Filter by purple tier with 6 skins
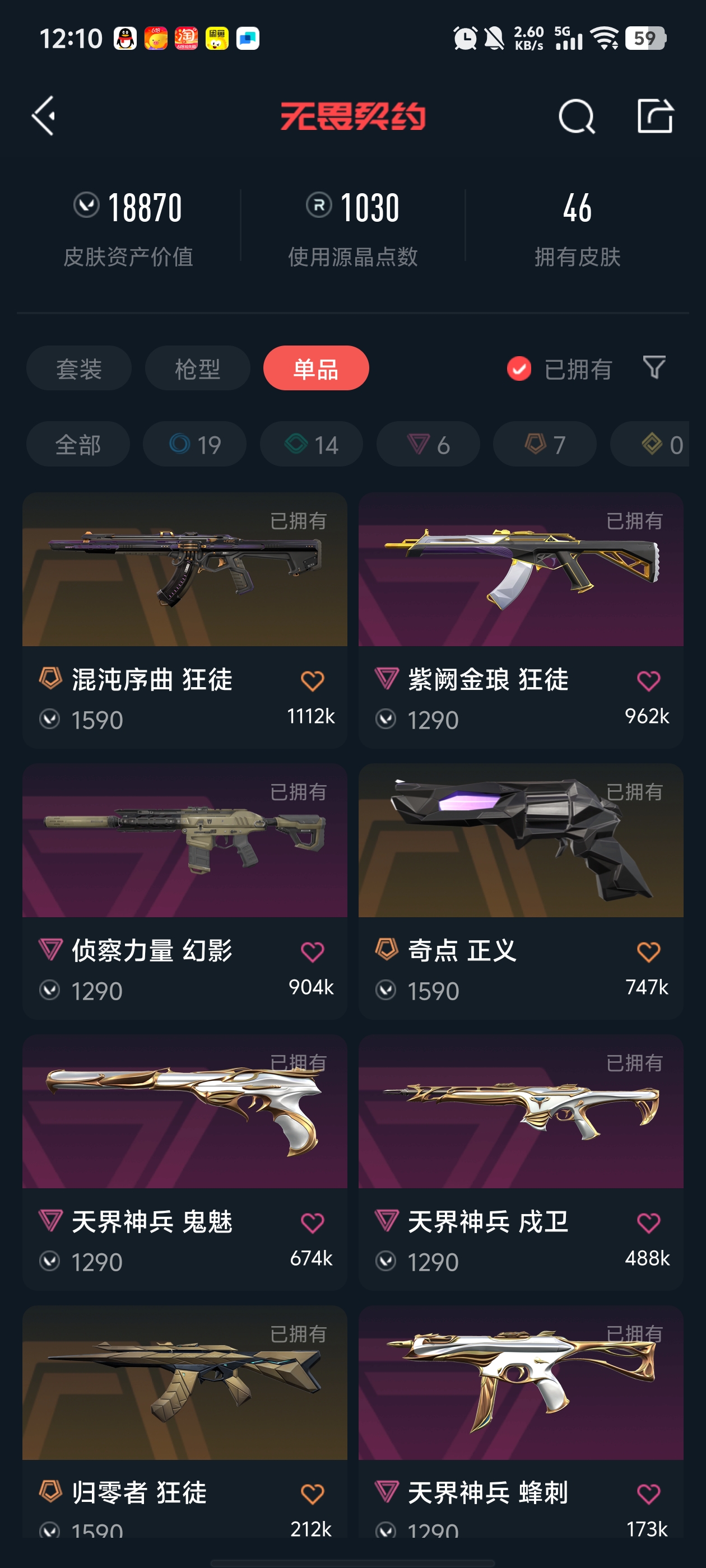Image resolution: width=706 pixels, height=1568 pixels. click(x=428, y=444)
